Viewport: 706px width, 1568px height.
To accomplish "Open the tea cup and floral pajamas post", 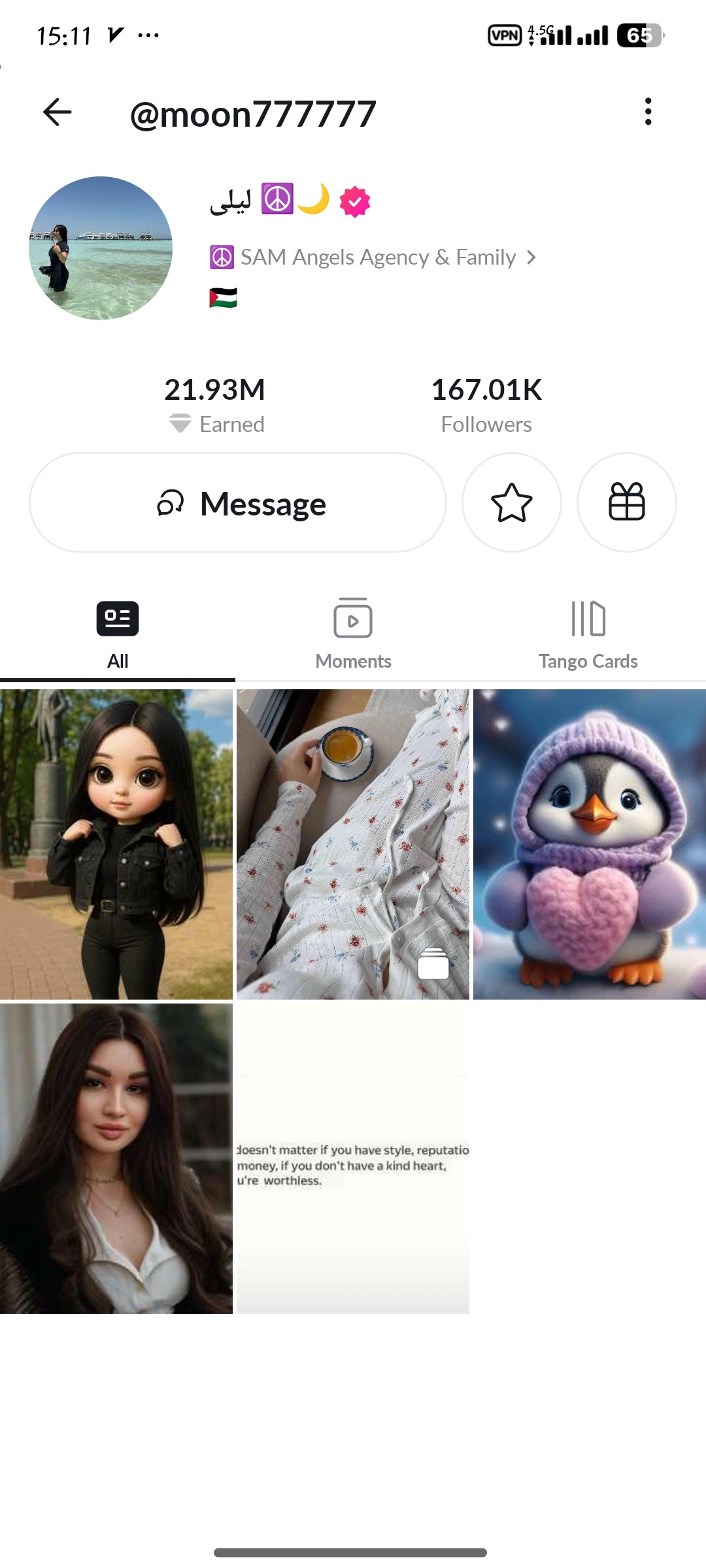I will point(353,844).
